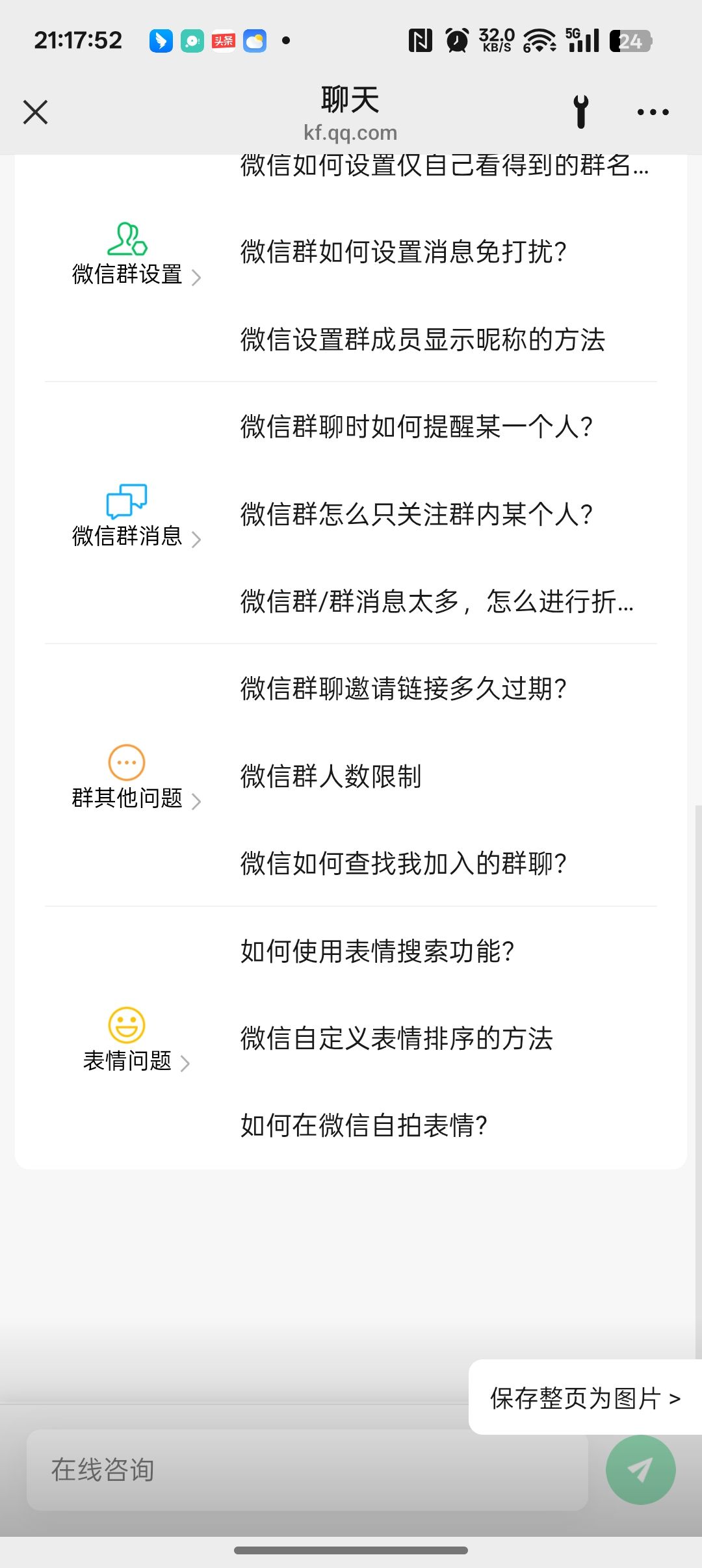
Task: Send the message with paper plane button
Action: coord(640,1470)
